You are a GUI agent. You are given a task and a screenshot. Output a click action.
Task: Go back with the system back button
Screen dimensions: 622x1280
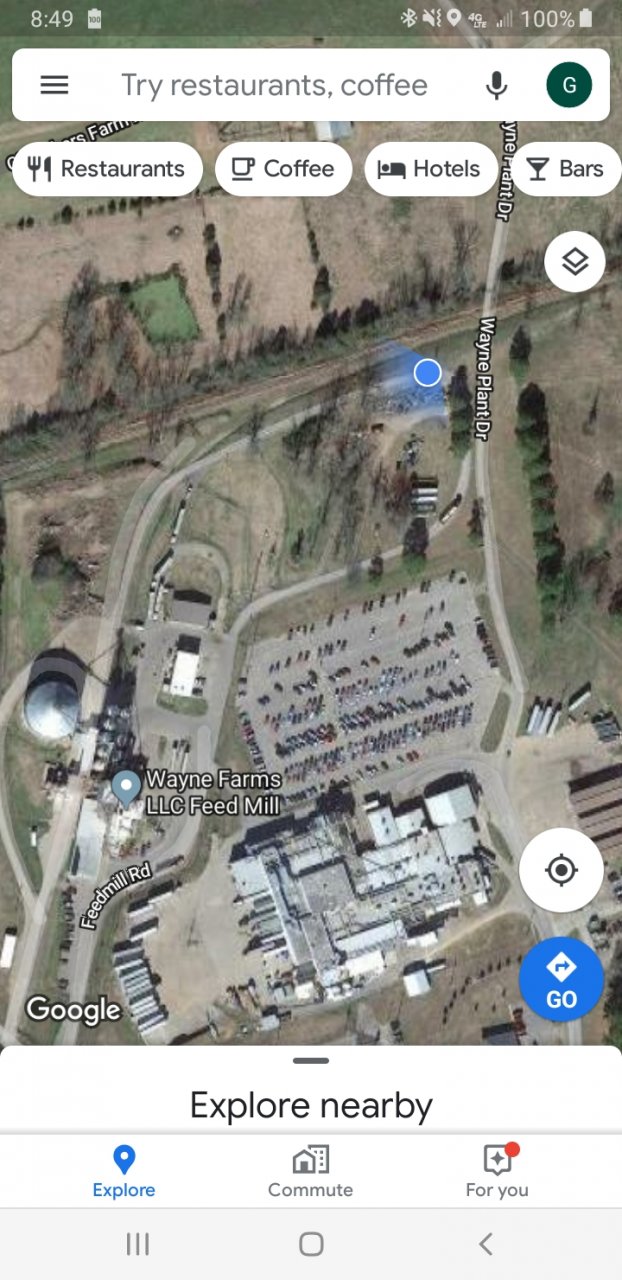[x=485, y=1244]
